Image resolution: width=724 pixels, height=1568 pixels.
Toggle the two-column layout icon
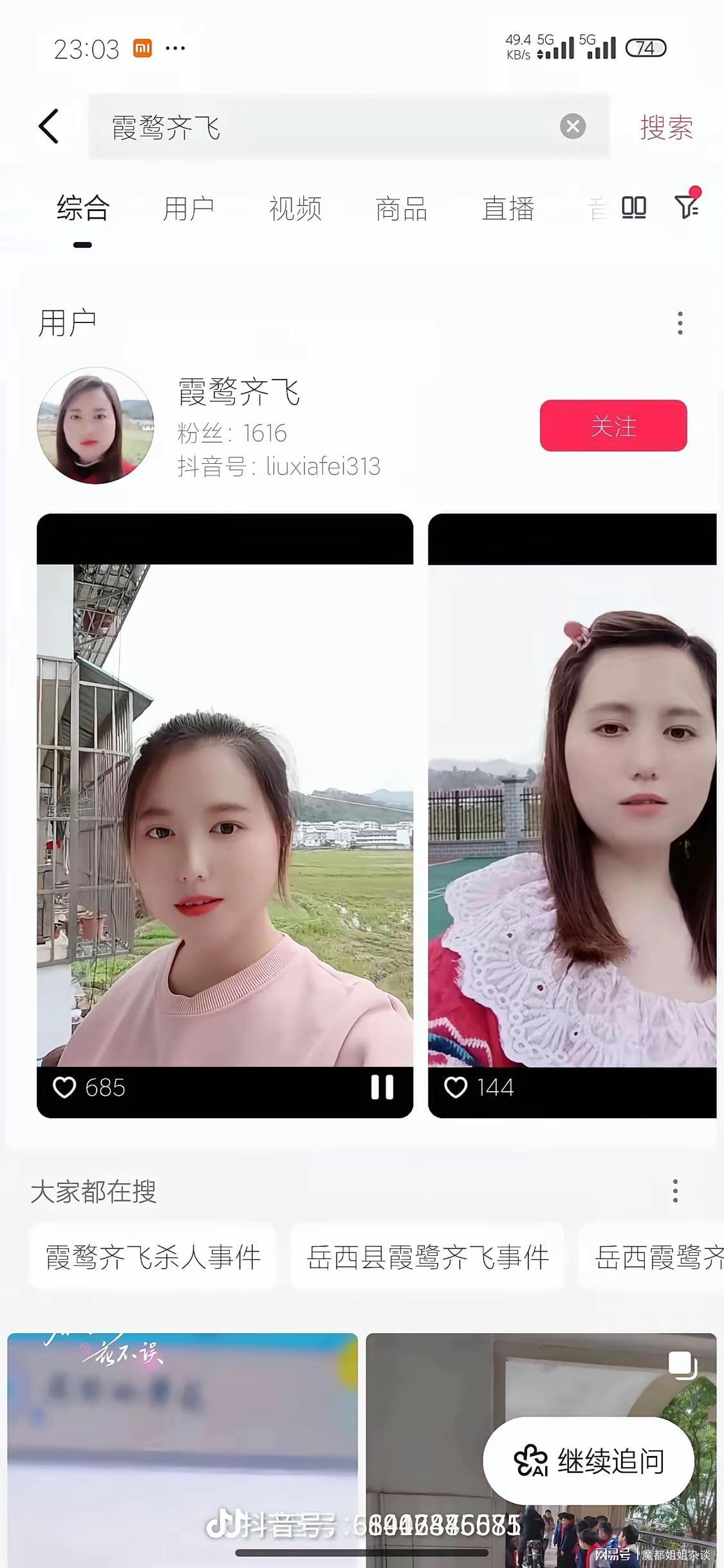coord(633,207)
